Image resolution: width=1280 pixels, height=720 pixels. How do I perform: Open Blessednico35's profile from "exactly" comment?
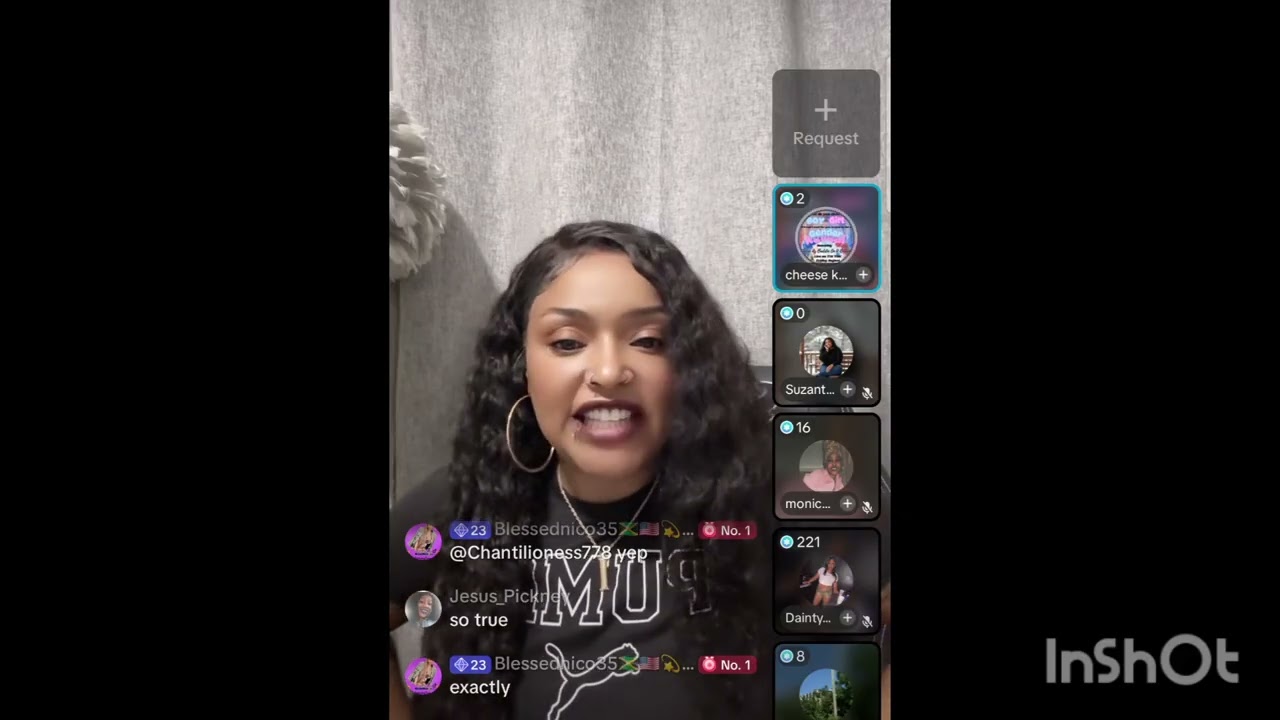click(423, 676)
